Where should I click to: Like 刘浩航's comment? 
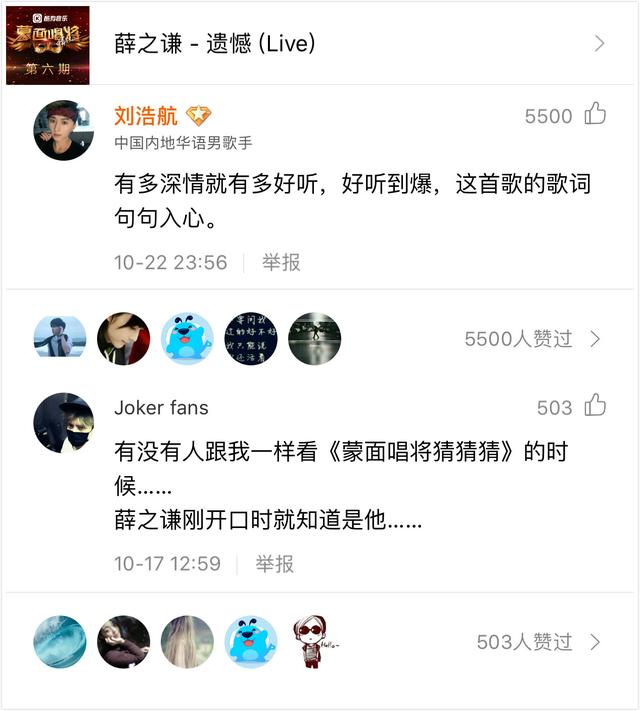pyautogui.click(x=595, y=115)
